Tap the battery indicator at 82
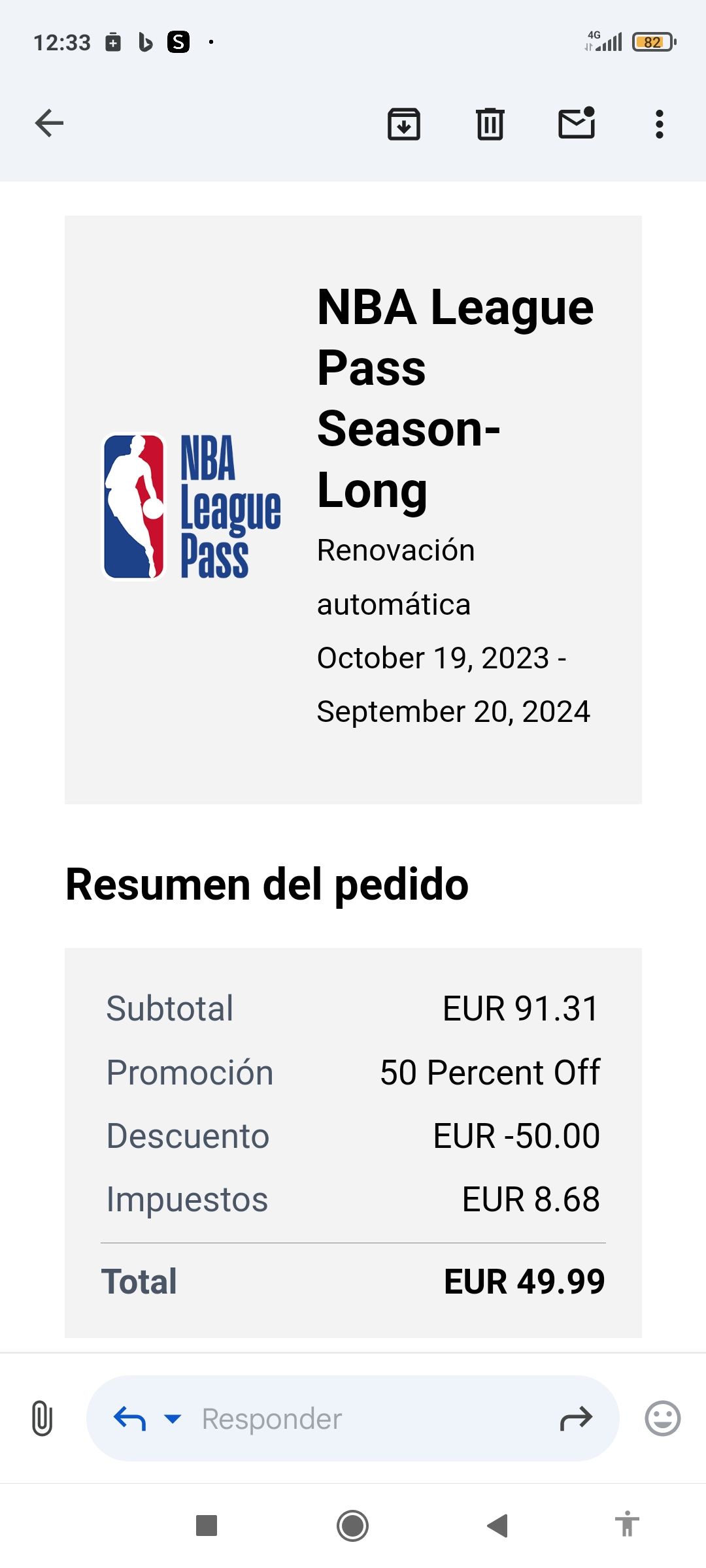The width and height of the screenshot is (706, 1568). point(651,41)
